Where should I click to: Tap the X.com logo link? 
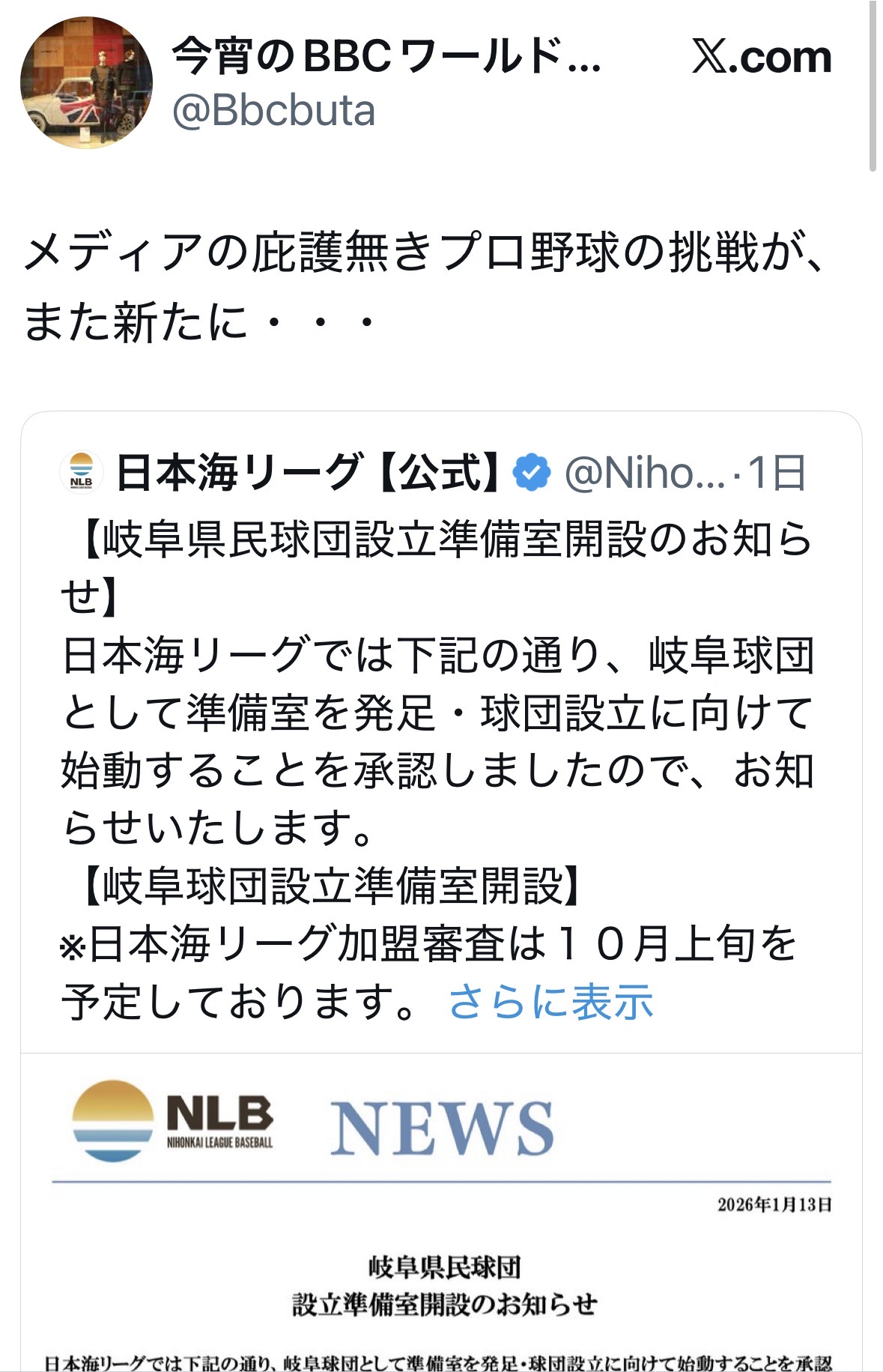tap(762, 57)
